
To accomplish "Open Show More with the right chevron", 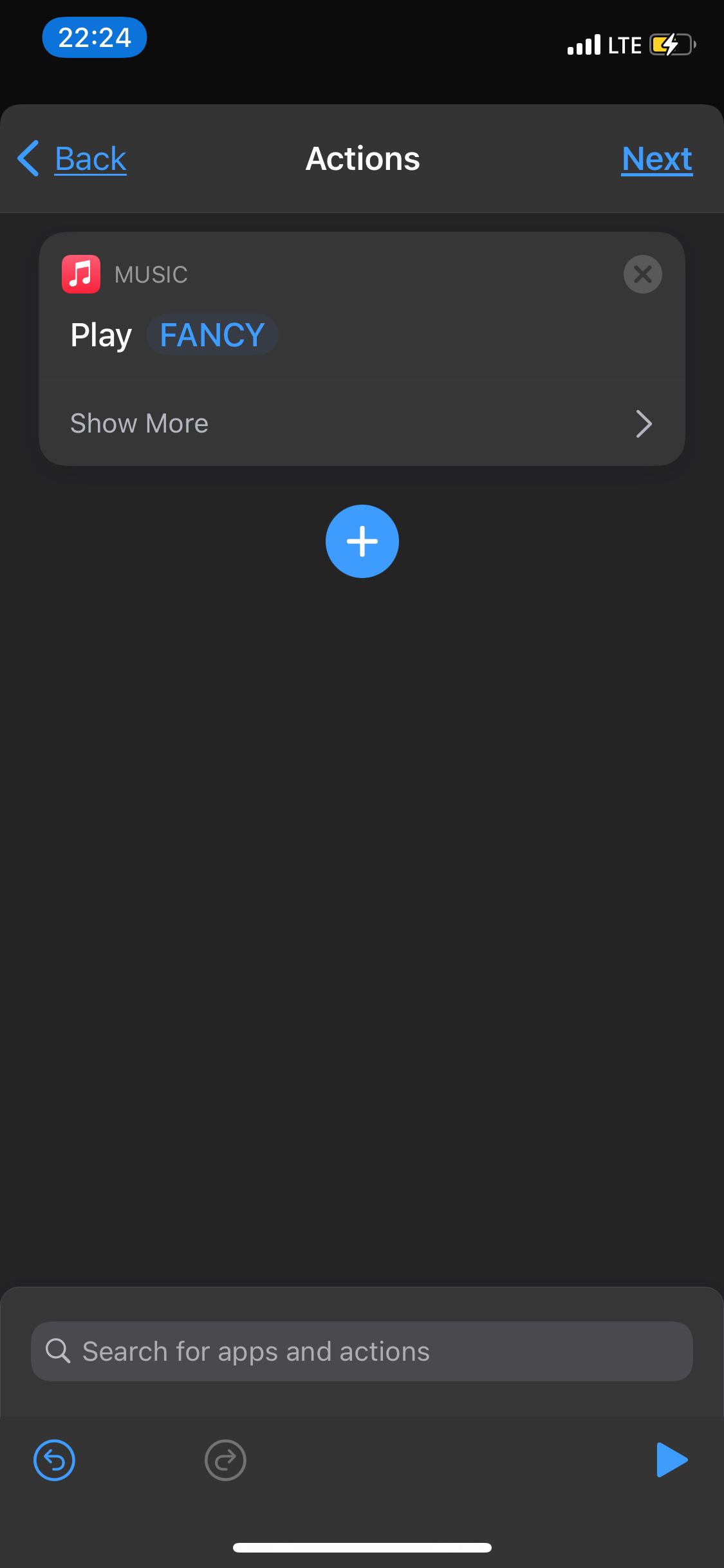I will tap(644, 424).
